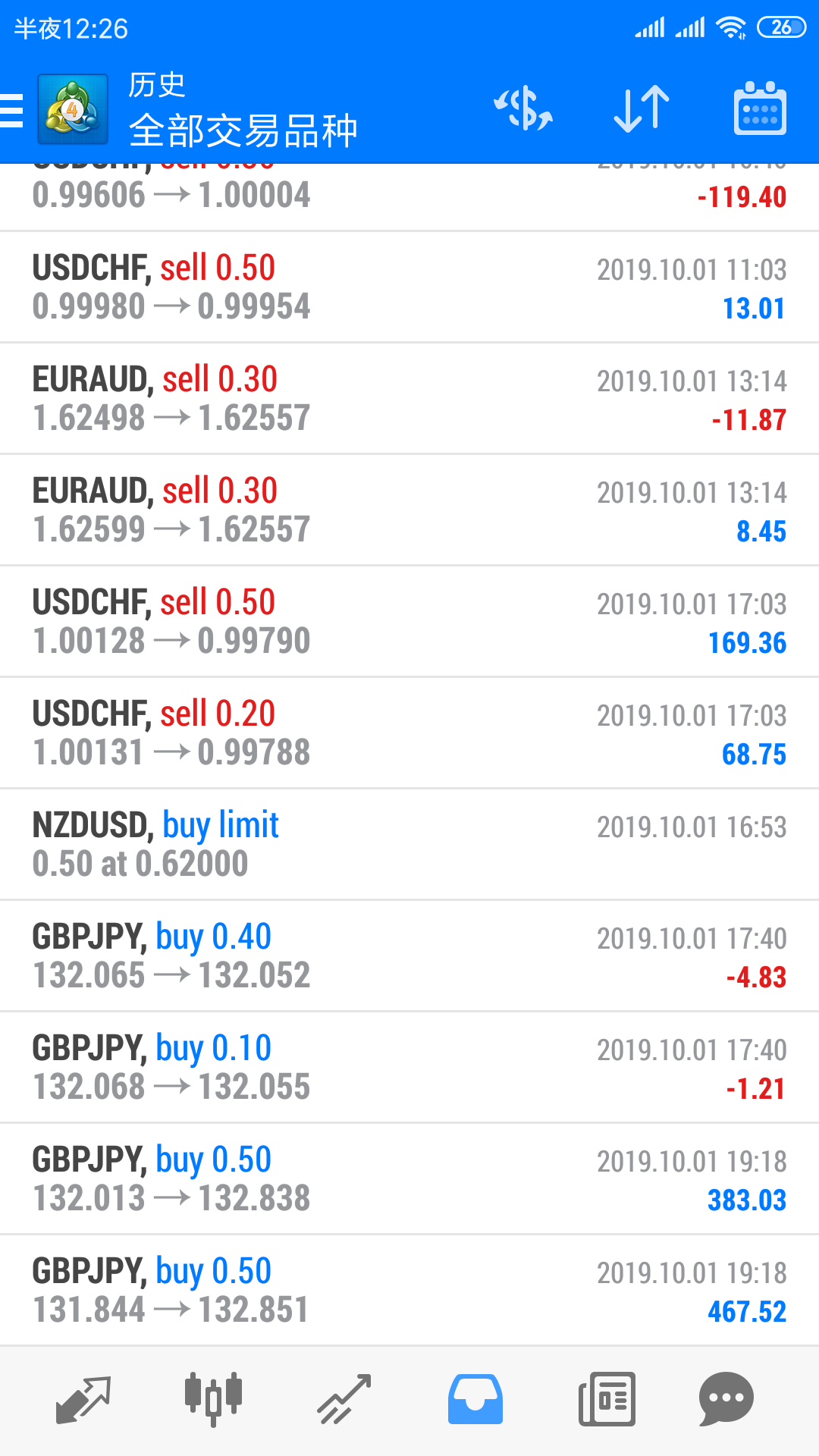The height and width of the screenshot is (1456, 819).
Task: Expand the GBPJPY trade with profit 383.03
Action: tap(409, 1179)
